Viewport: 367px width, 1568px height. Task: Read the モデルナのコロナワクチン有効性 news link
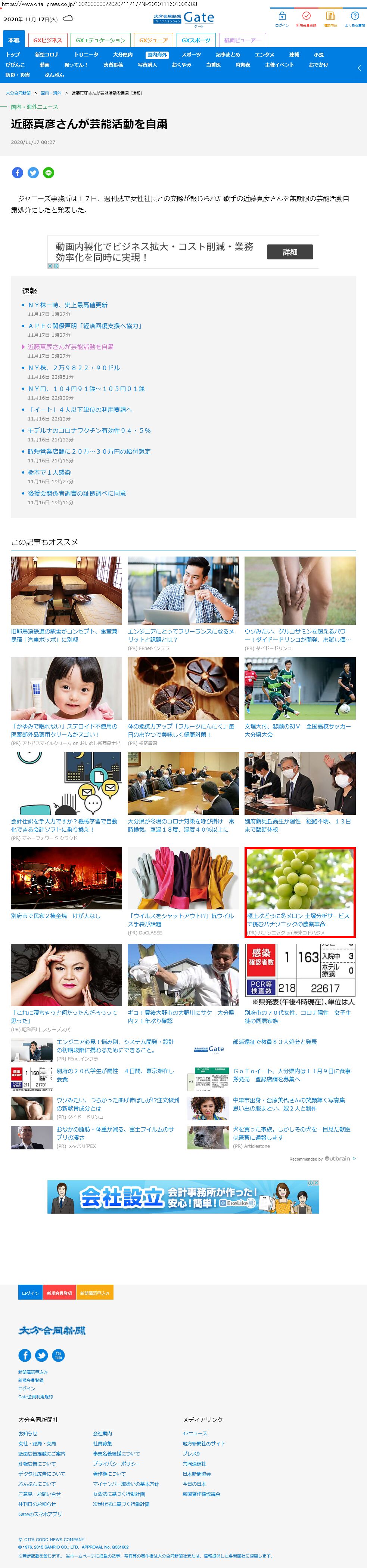tap(89, 430)
